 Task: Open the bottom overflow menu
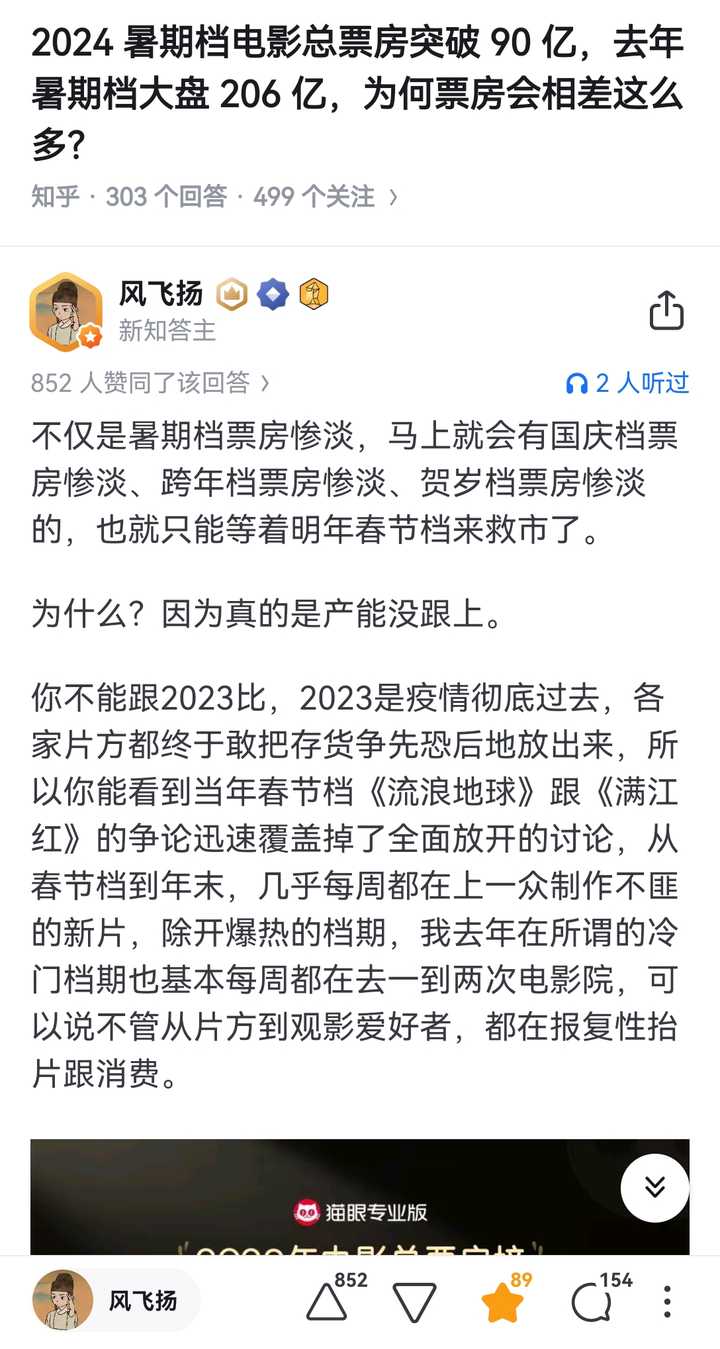click(x=667, y=1301)
